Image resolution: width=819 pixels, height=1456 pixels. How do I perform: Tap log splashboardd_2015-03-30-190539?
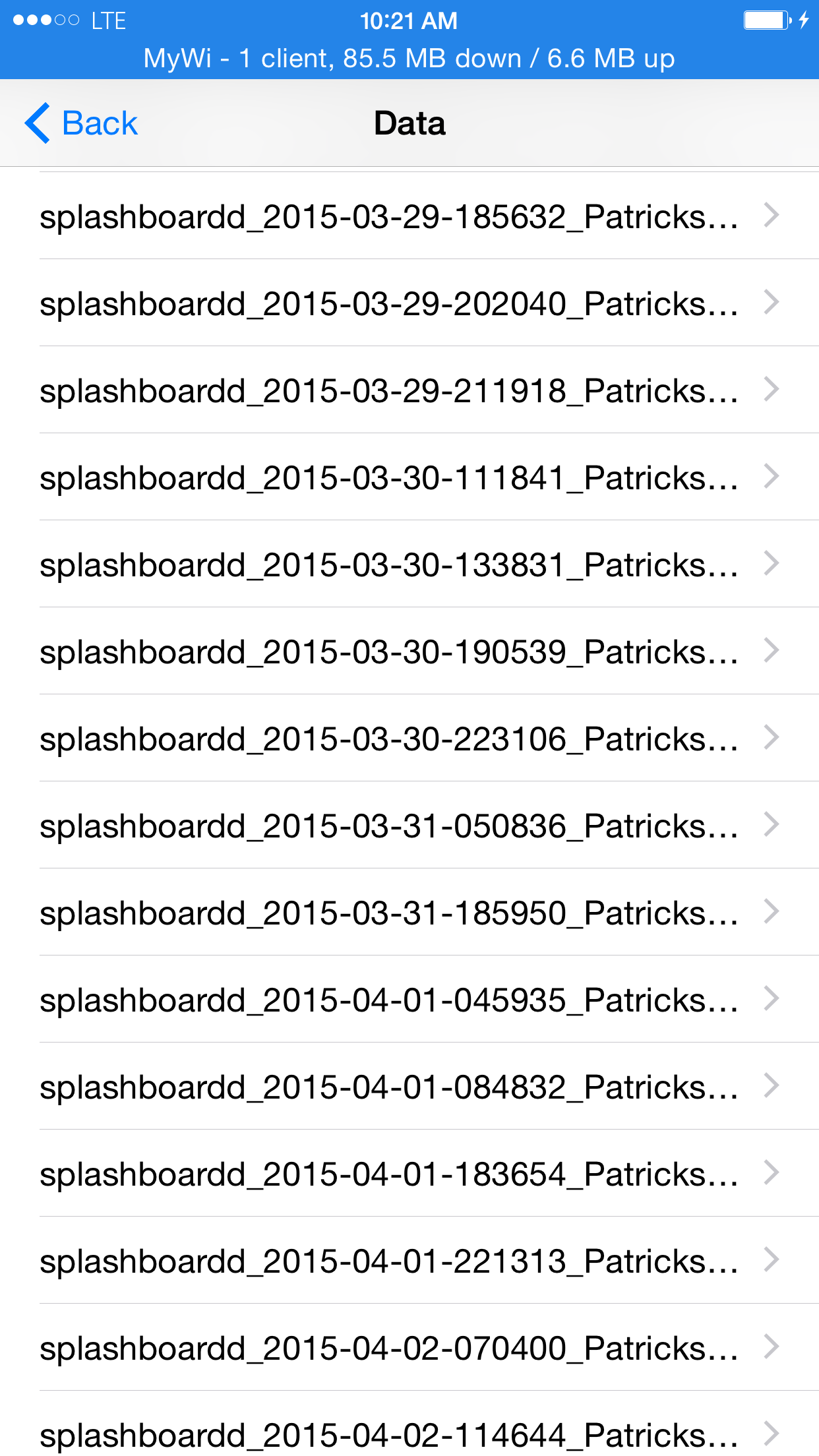(409, 651)
